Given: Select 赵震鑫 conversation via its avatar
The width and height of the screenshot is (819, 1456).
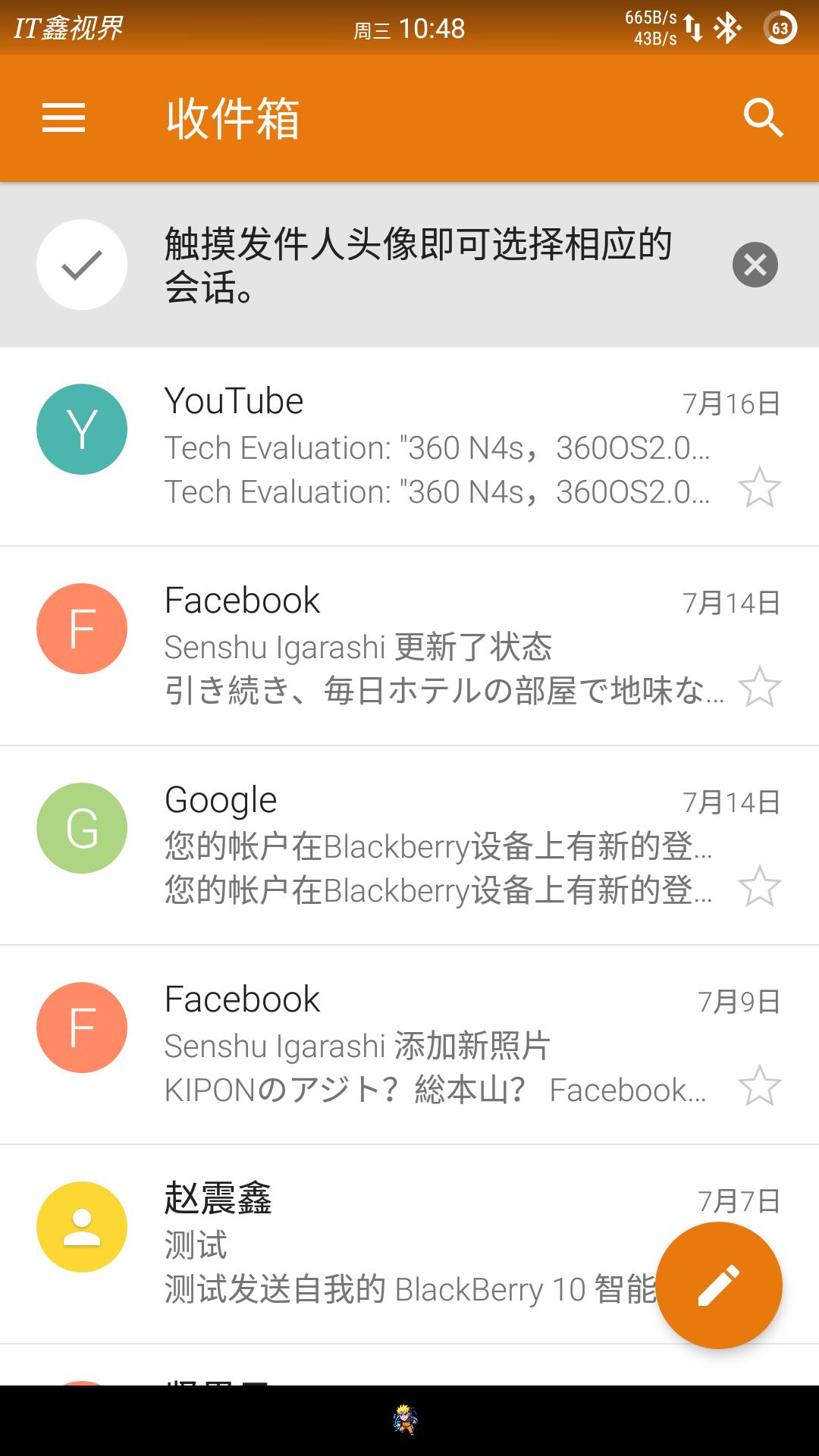Looking at the screenshot, I should pyautogui.click(x=81, y=1227).
